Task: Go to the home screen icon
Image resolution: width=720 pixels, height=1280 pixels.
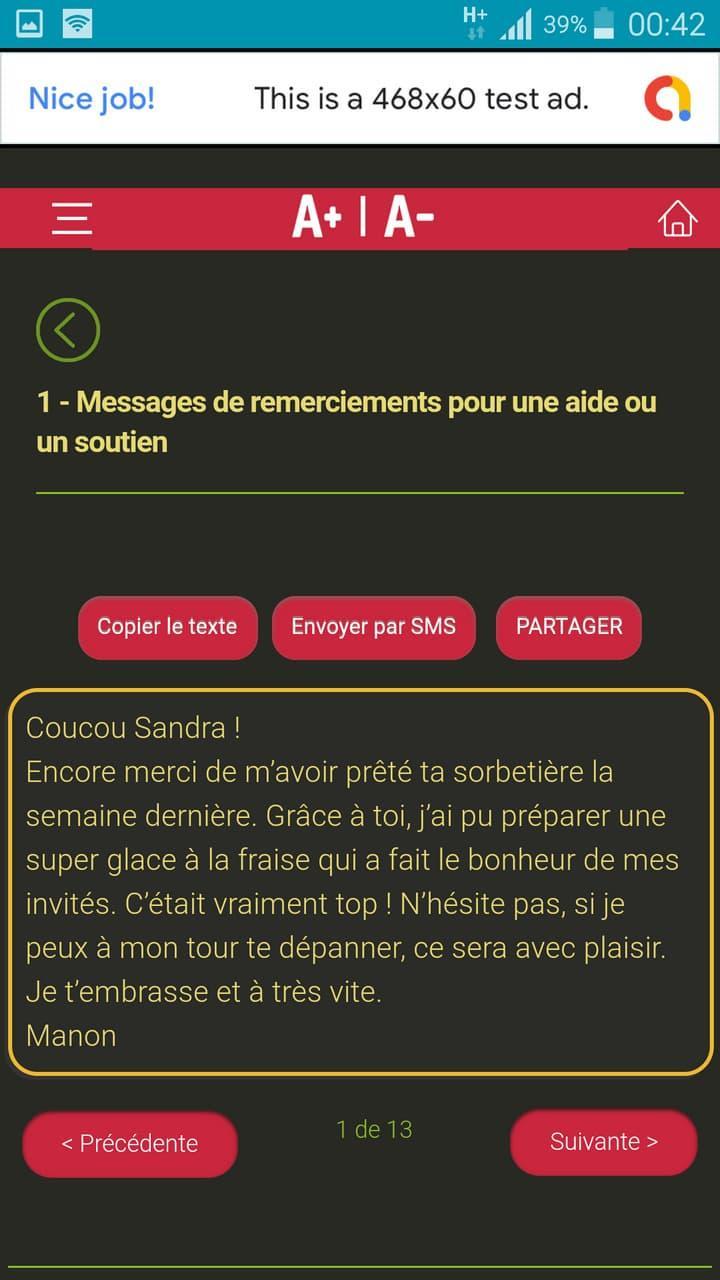Action: pyautogui.click(x=677, y=218)
